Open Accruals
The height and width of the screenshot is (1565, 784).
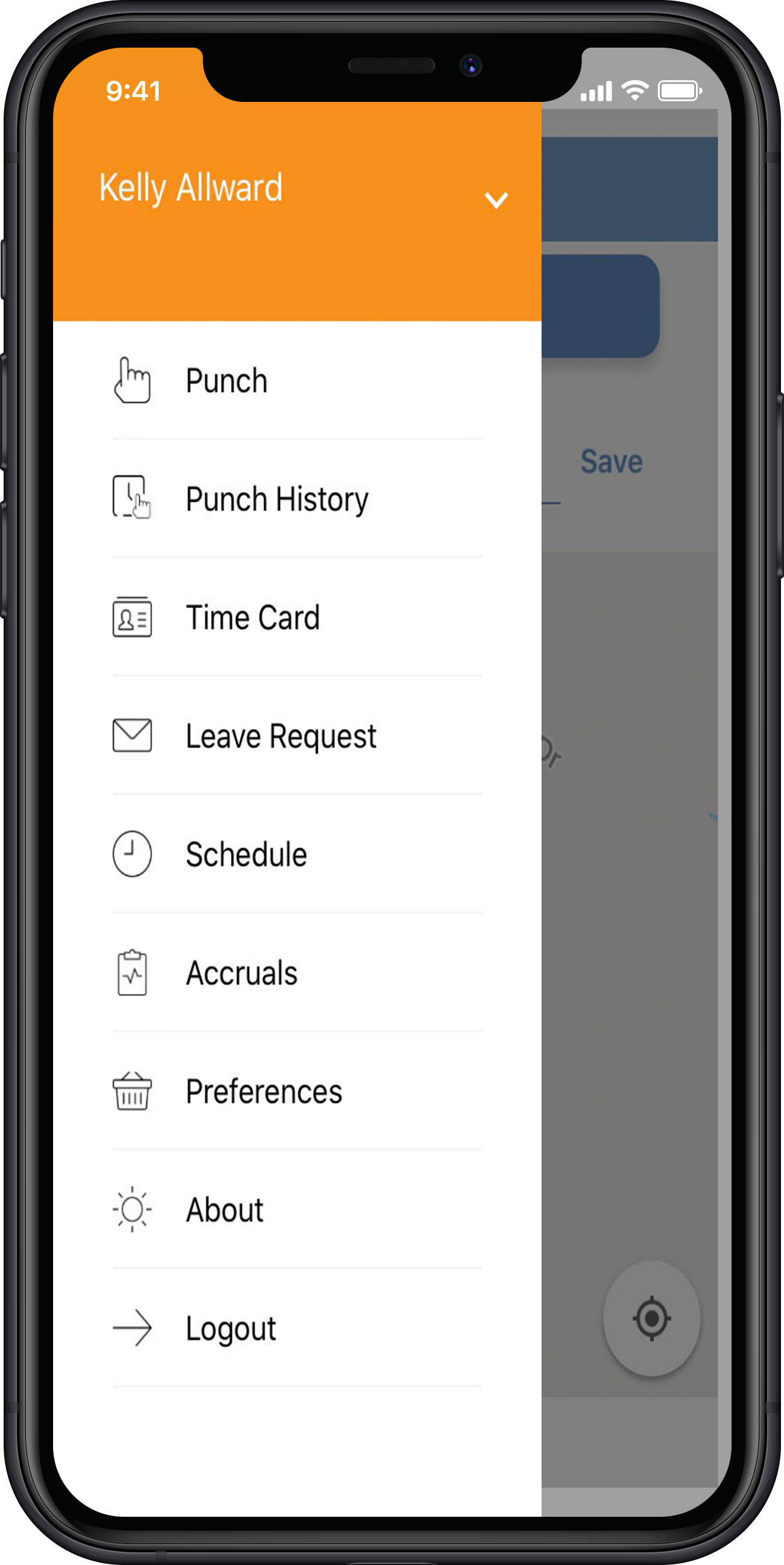(241, 973)
